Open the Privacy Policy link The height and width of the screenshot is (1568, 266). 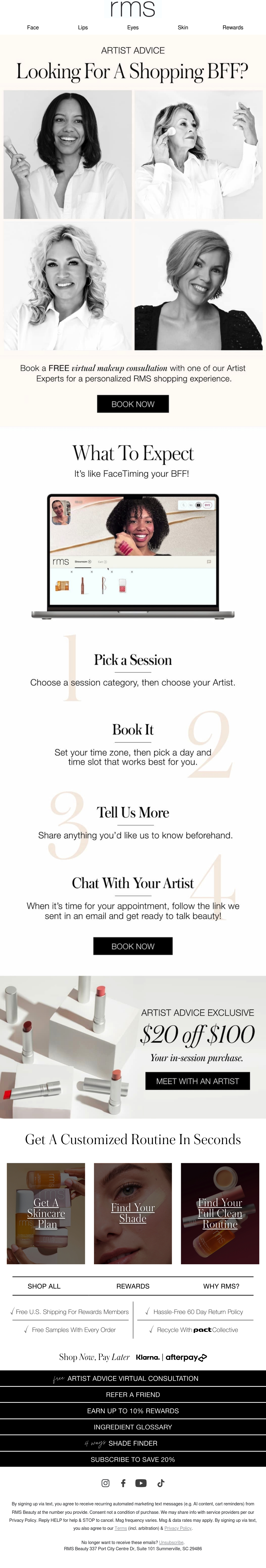coord(178,1528)
